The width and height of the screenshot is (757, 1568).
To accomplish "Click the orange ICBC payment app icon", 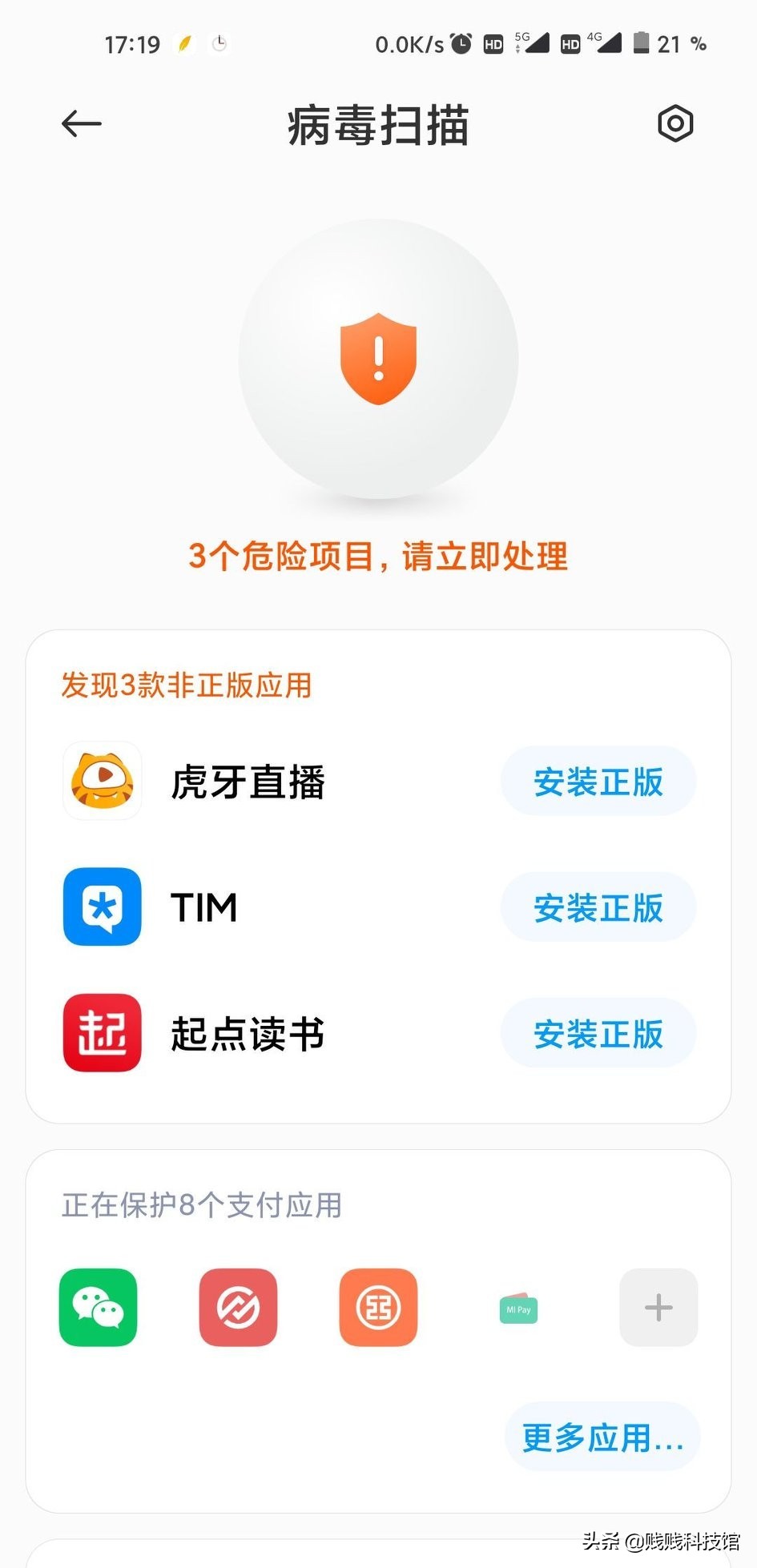I will pos(377,1309).
